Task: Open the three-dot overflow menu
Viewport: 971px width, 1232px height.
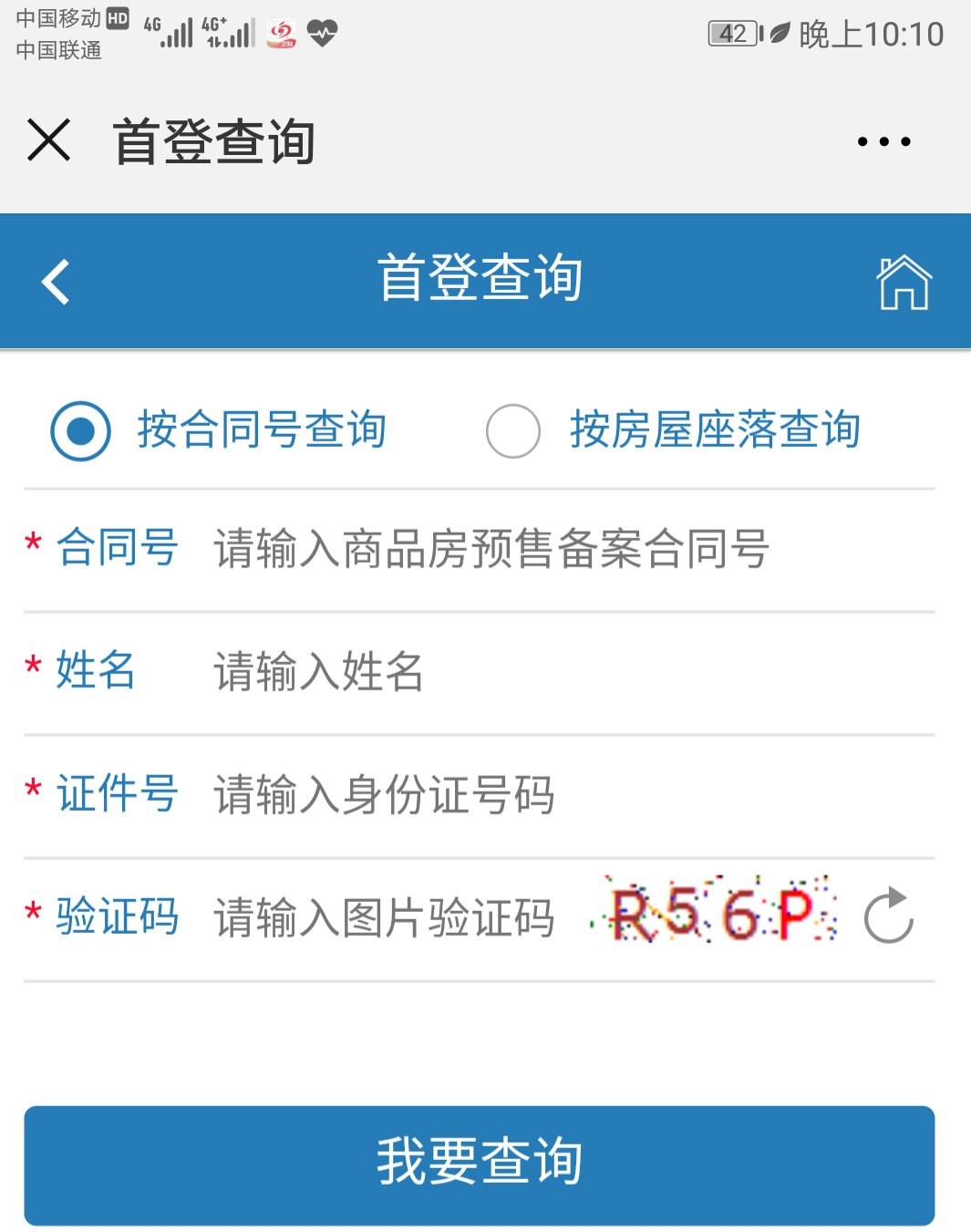Action: [883, 141]
